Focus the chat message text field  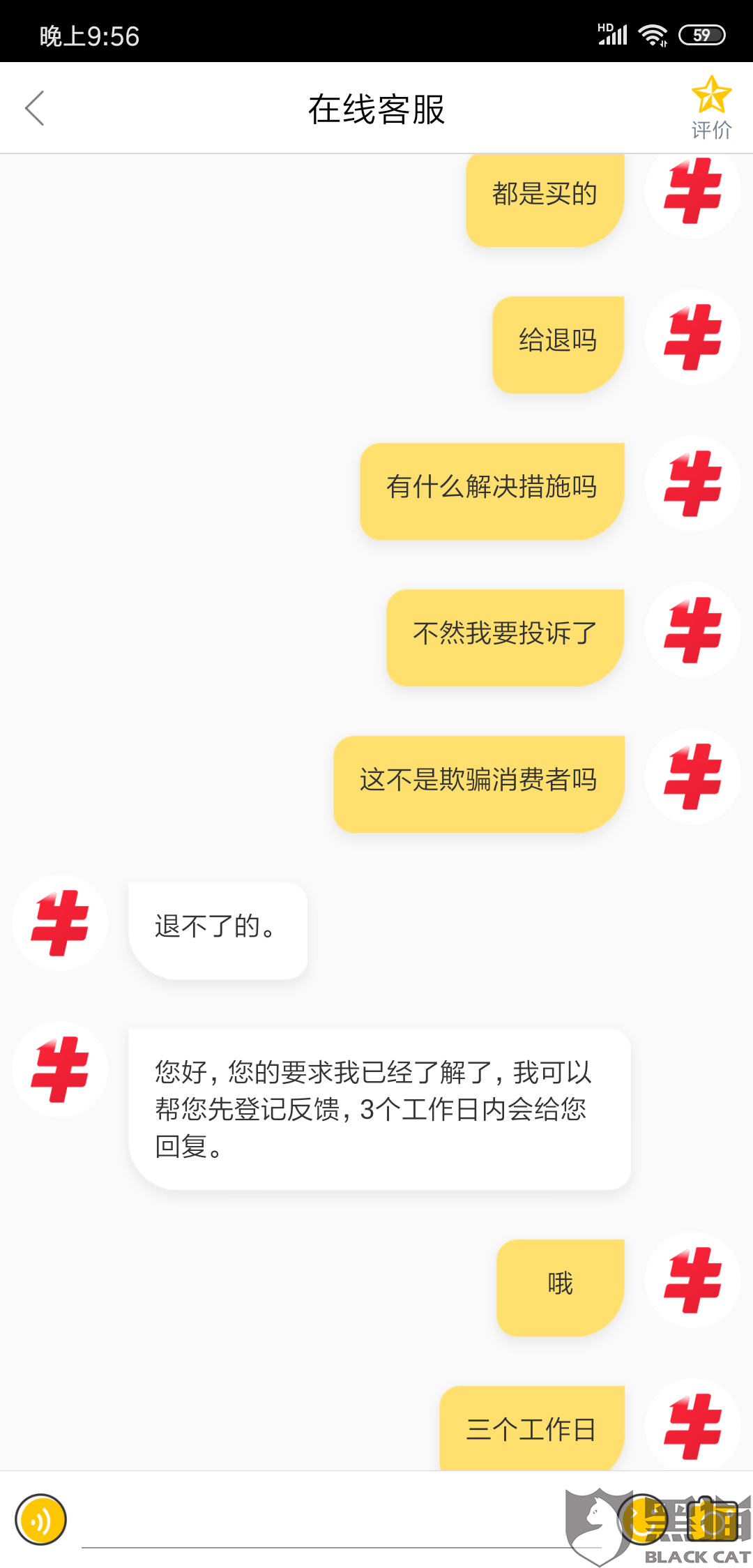click(x=342, y=1522)
